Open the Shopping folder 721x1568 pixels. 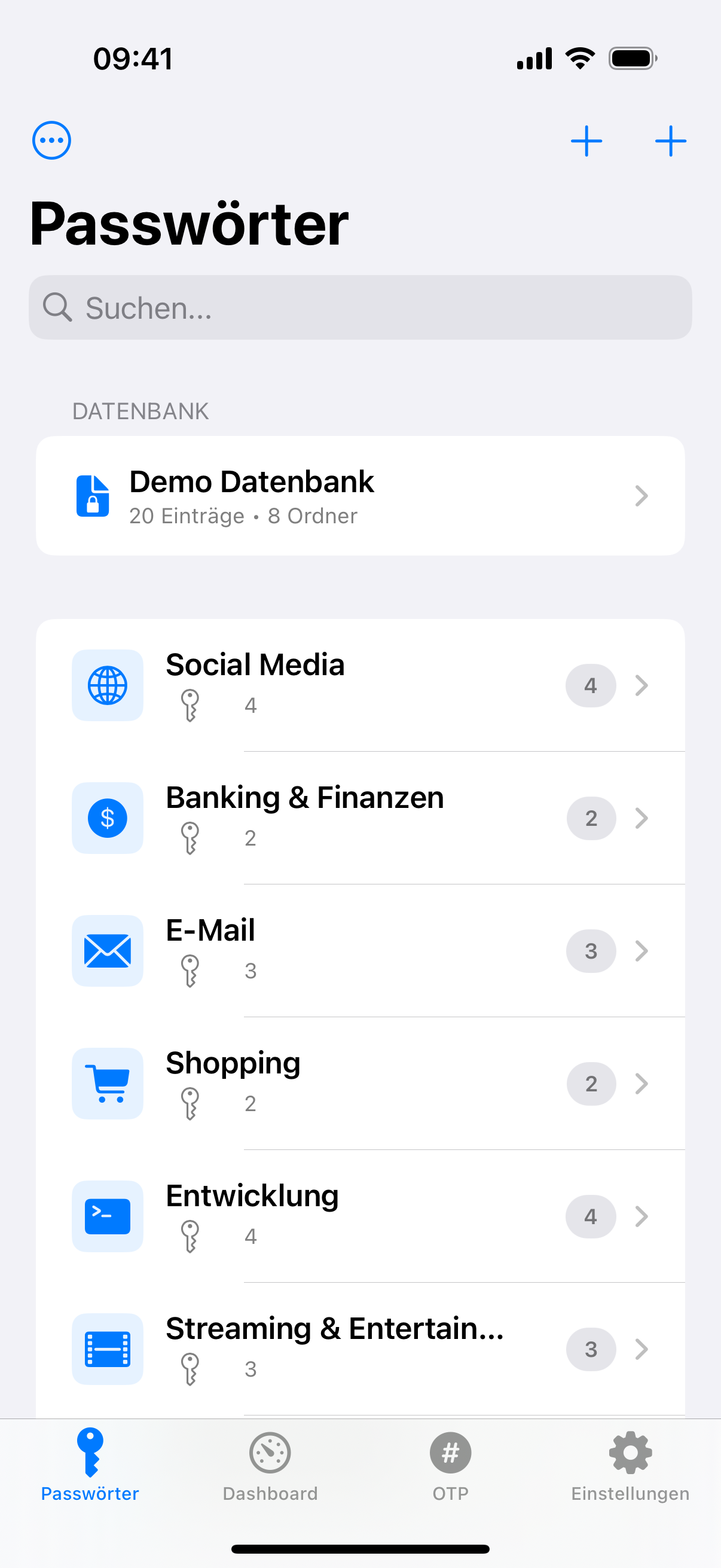point(360,1084)
